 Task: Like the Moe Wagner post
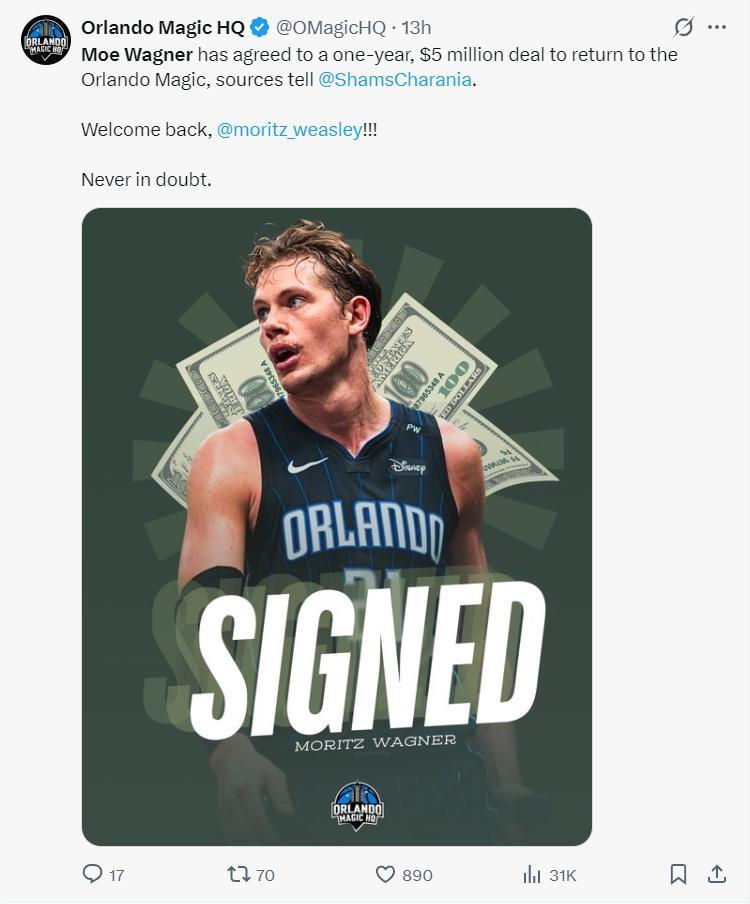pos(386,874)
